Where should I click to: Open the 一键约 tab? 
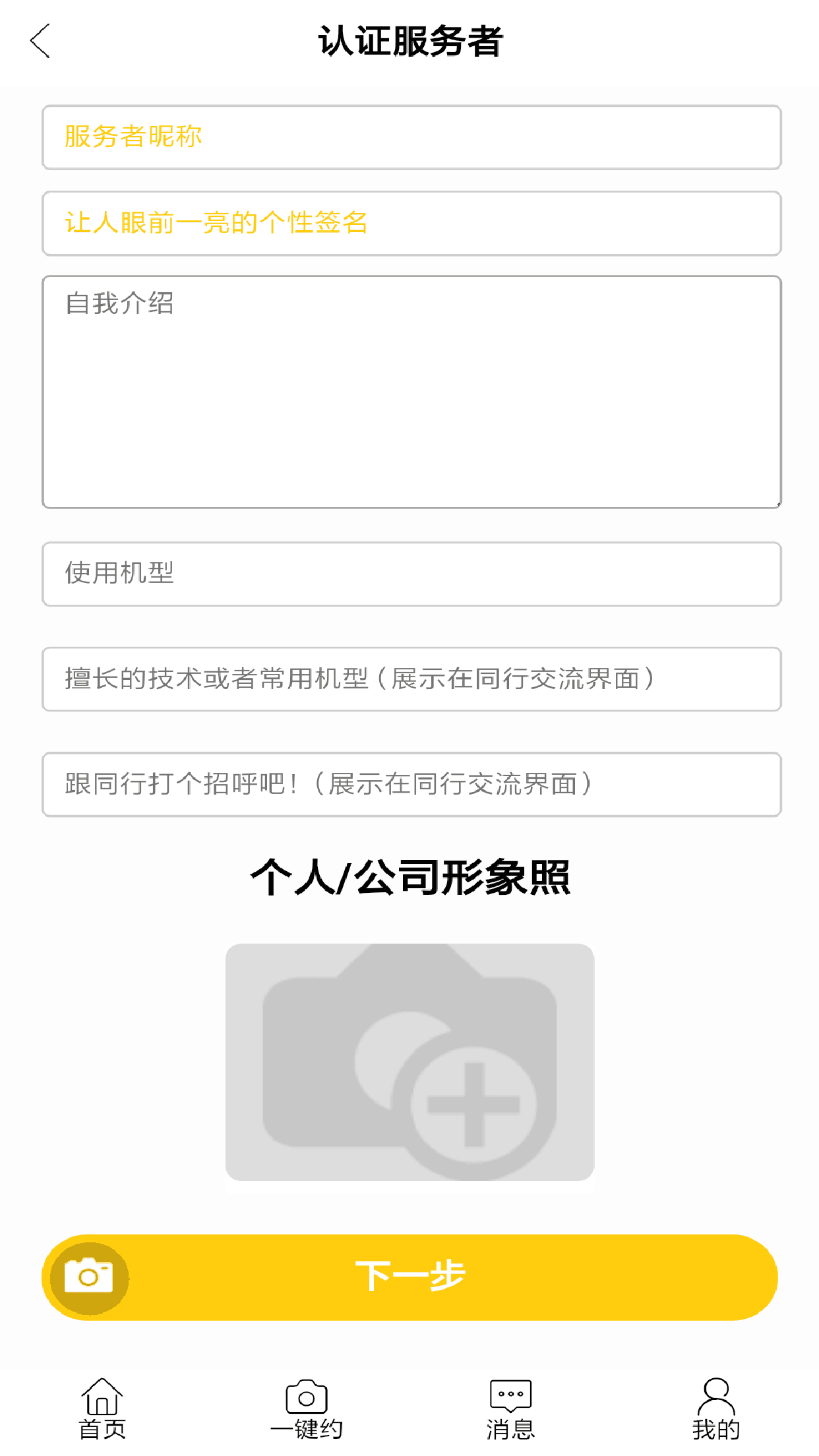click(x=307, y=1410)
